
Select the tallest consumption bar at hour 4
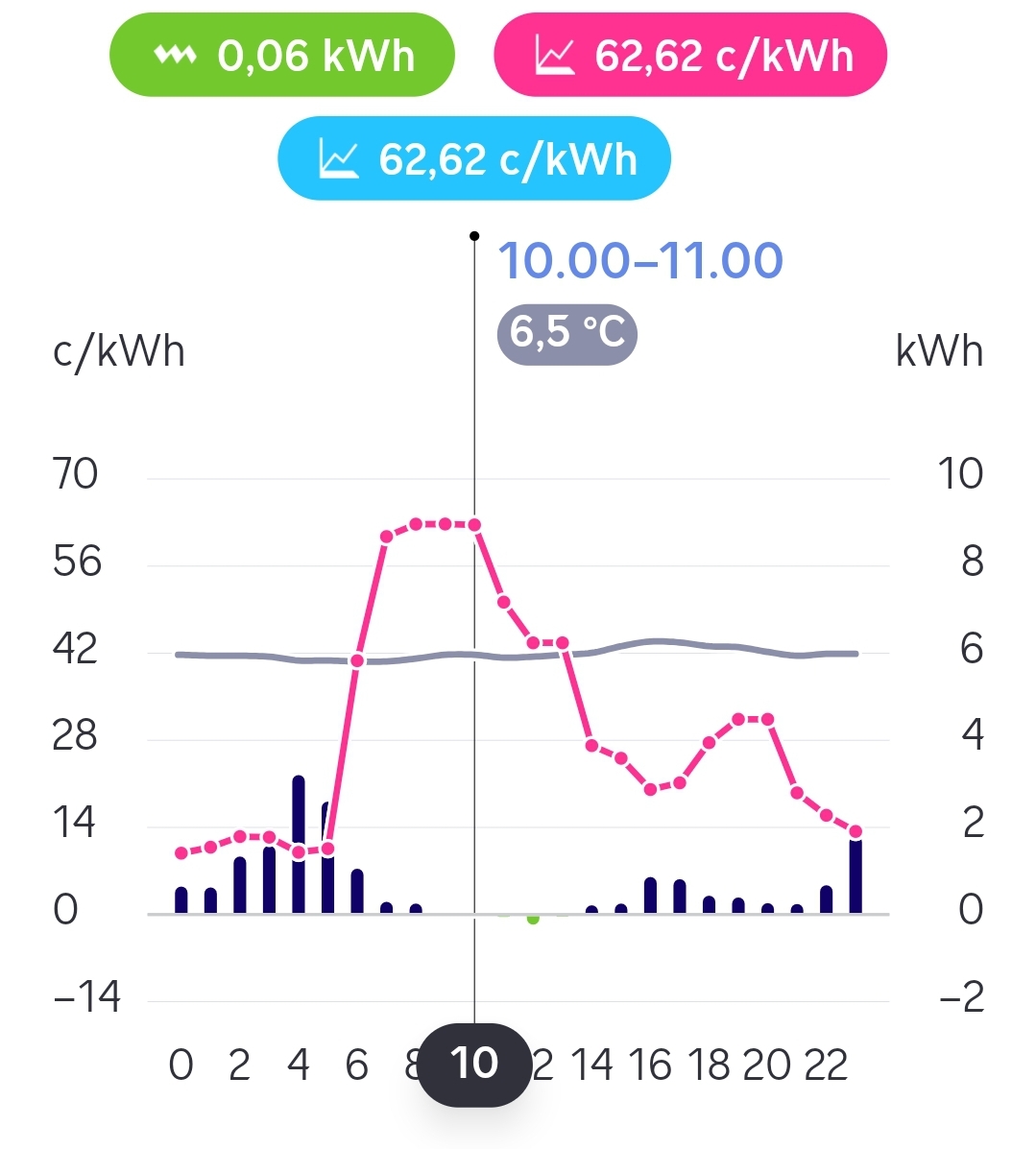(x=299, y=845)
